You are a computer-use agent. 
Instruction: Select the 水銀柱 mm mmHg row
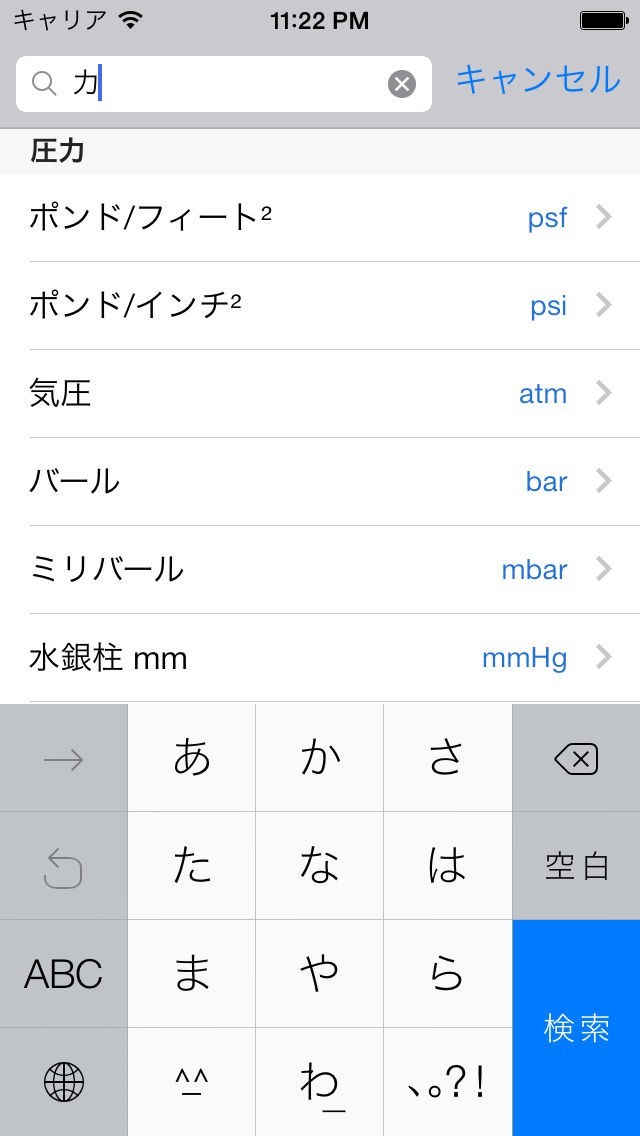coord(320,658)
